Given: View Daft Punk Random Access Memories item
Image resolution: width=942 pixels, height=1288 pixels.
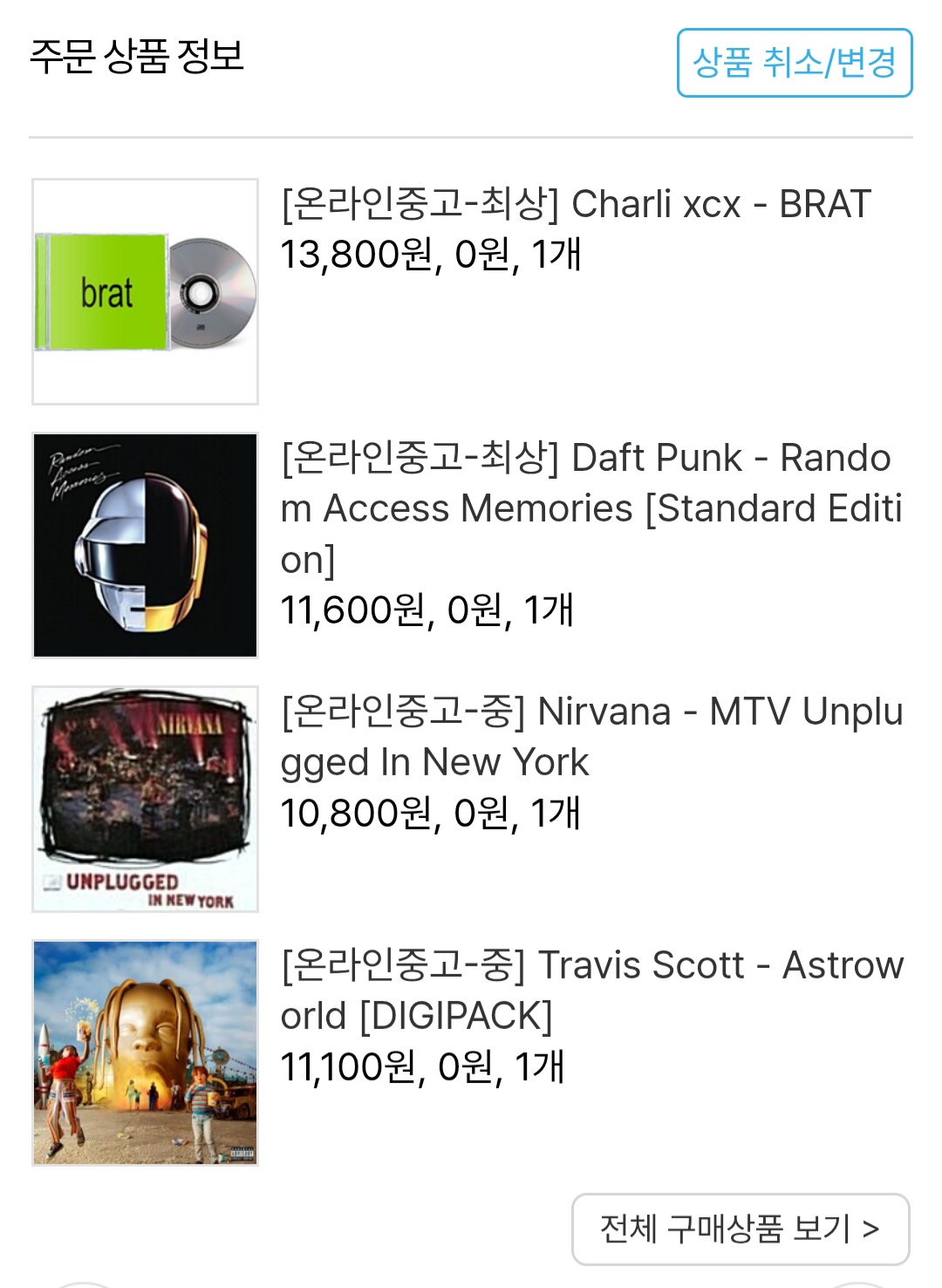Looking at the screenshot, I should click(590, 508).
